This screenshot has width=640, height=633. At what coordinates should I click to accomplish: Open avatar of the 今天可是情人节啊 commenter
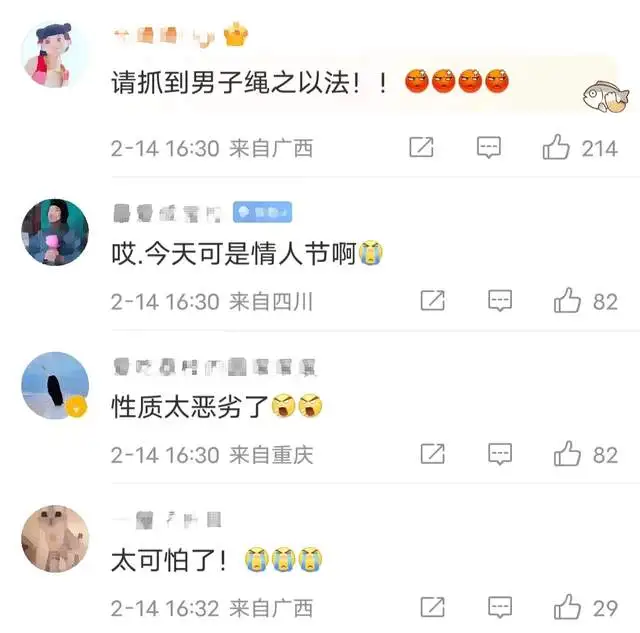point(55,232)
